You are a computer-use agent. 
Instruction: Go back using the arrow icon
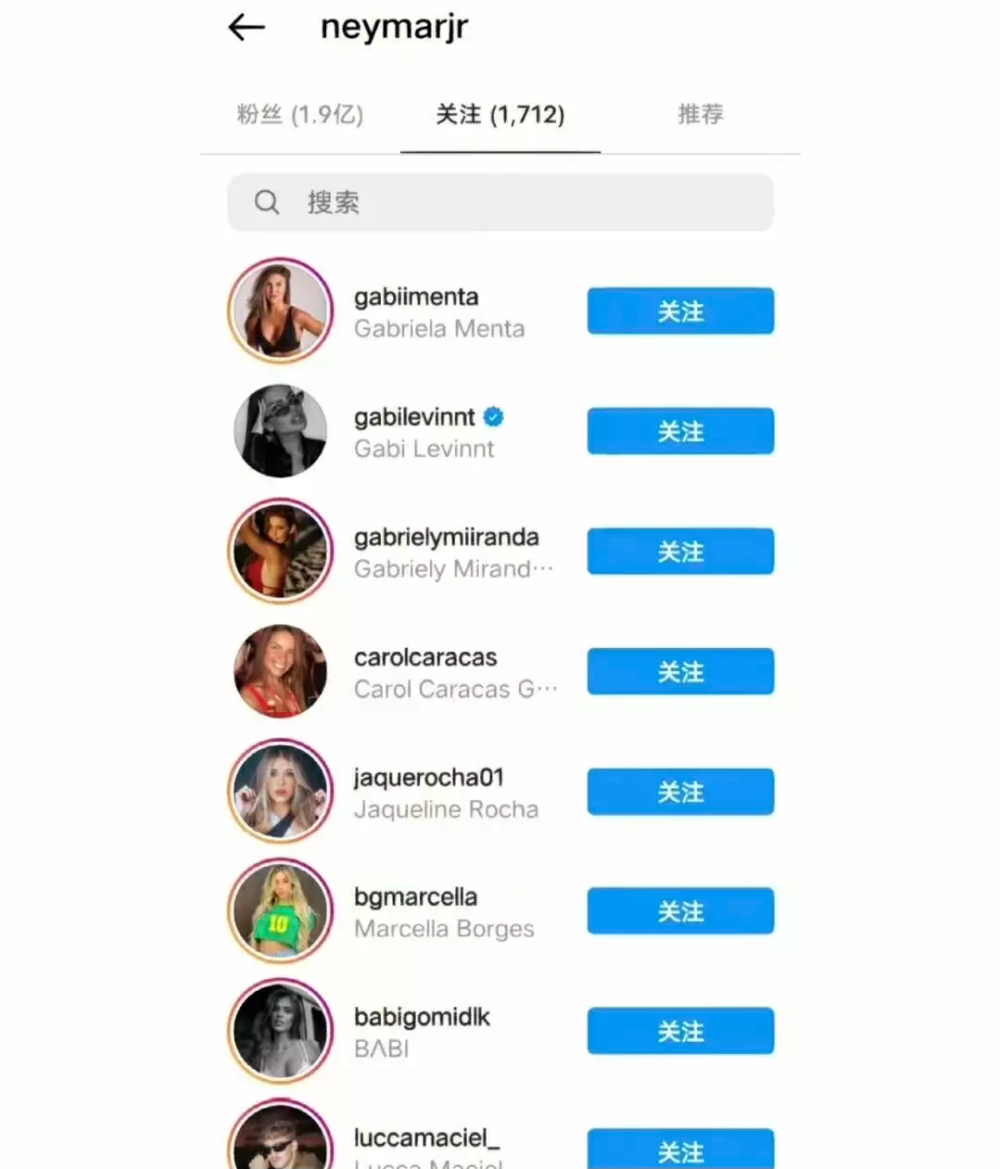(246, 28)
